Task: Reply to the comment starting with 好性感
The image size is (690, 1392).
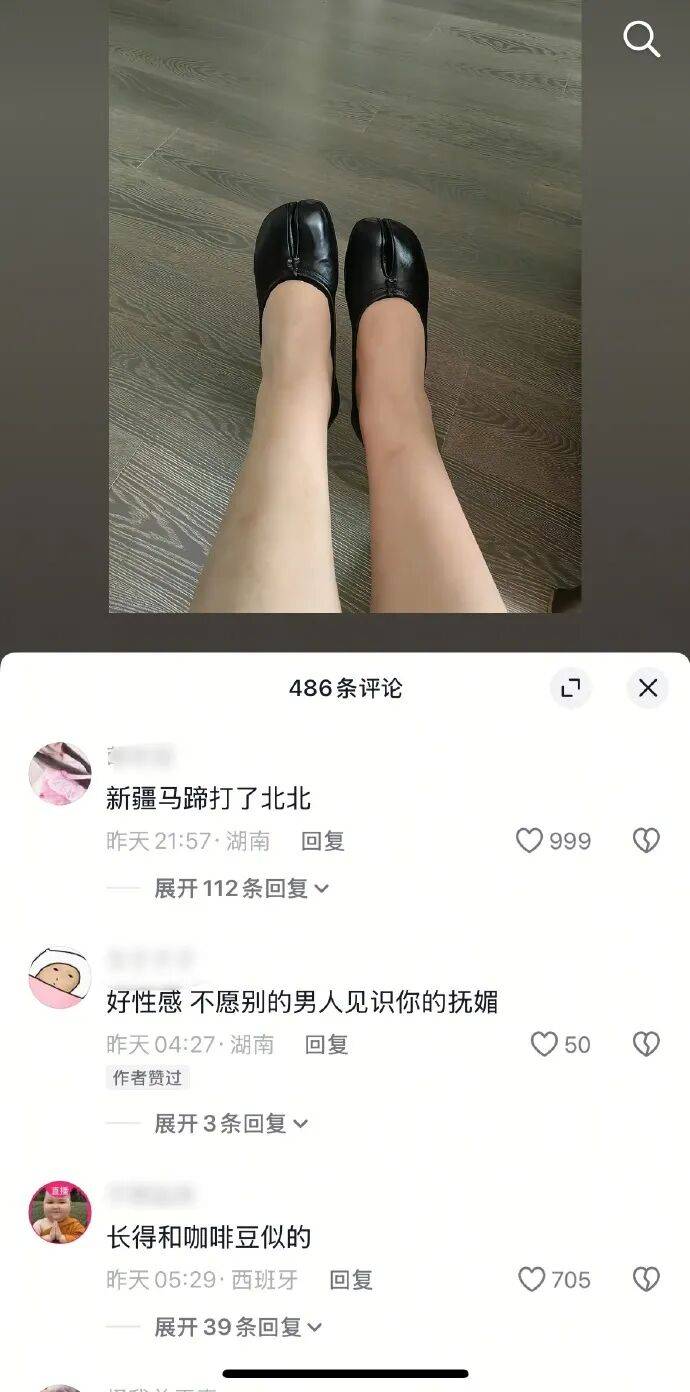Action: click(x=327, y=1044)
